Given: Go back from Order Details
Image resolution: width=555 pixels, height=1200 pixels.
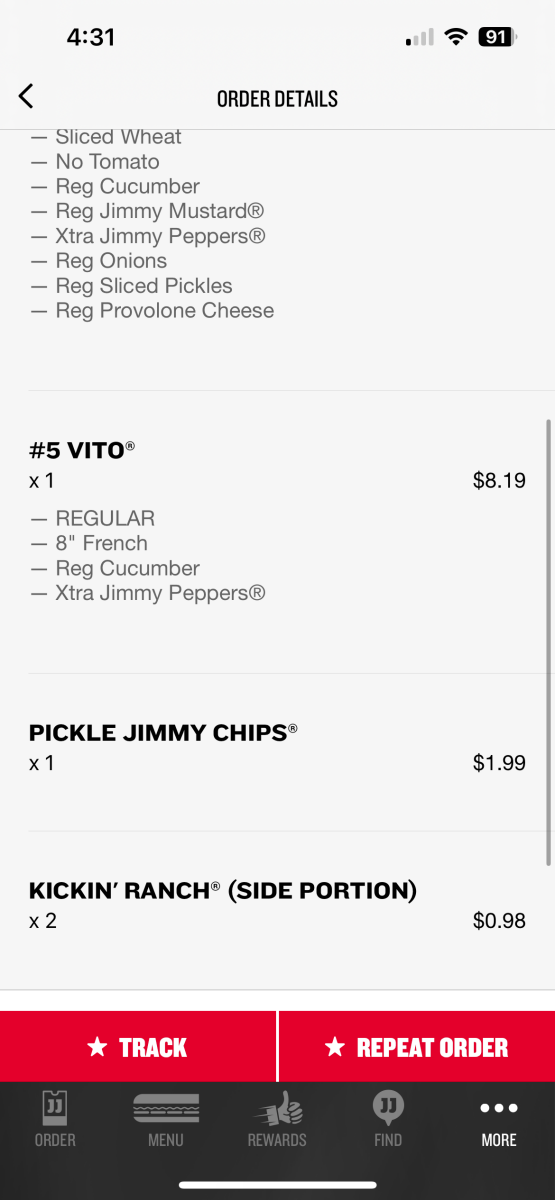Looking at the screenshot, I should [x=26, y=96].
